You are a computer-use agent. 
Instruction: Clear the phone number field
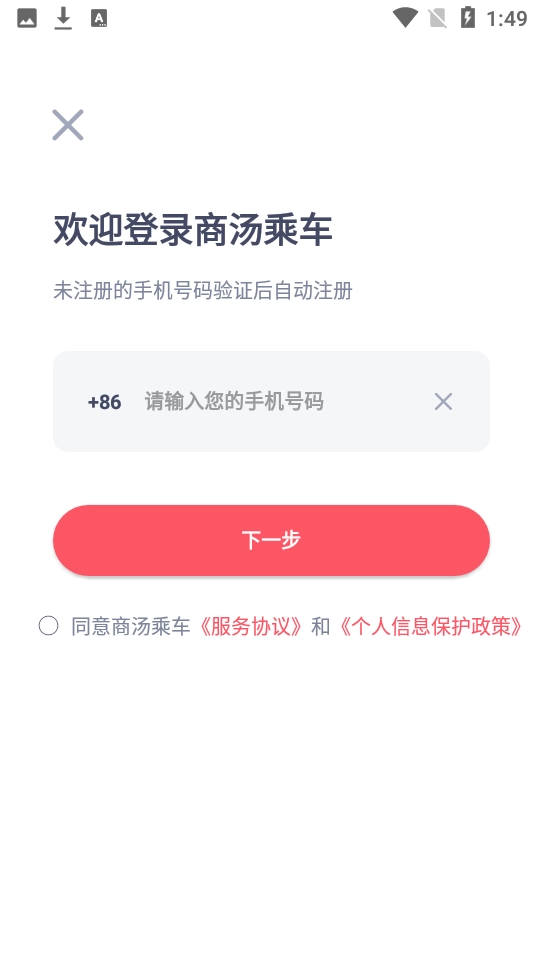pos(443,402)
